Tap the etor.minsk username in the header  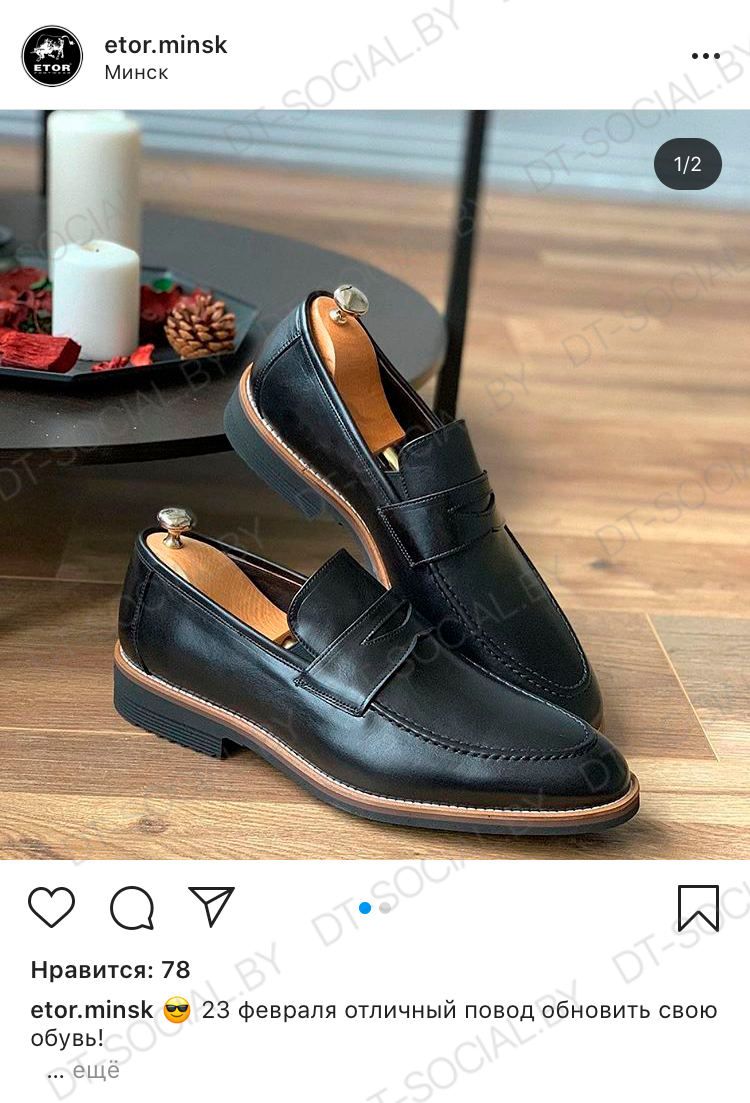pyautogui.click(x=166, y=45)
